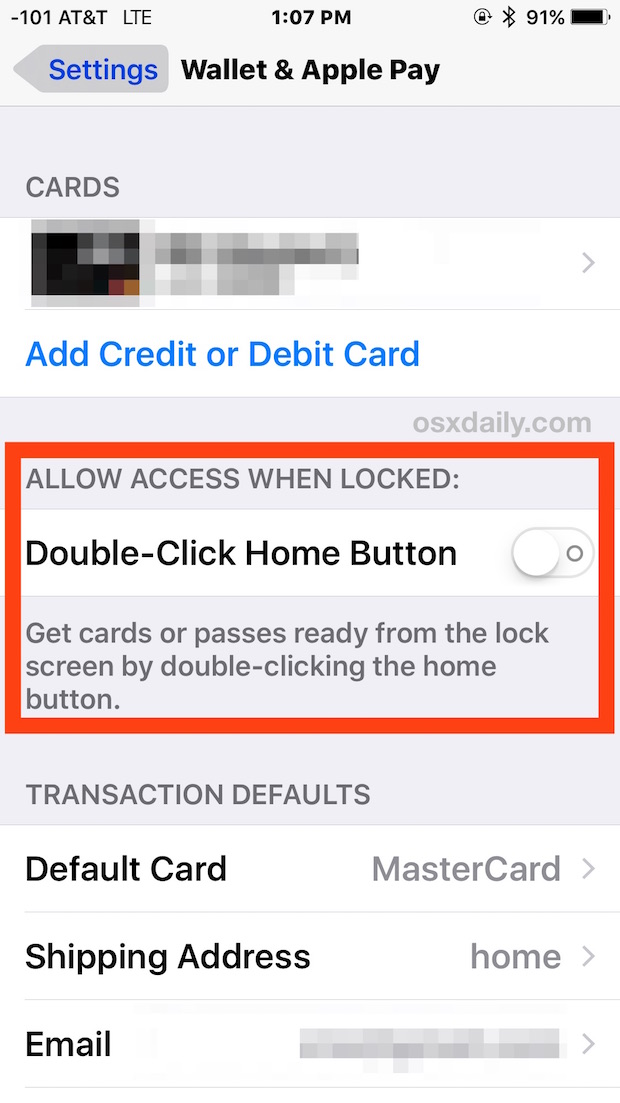Open the blurred card under Cards

click(310, 263)
